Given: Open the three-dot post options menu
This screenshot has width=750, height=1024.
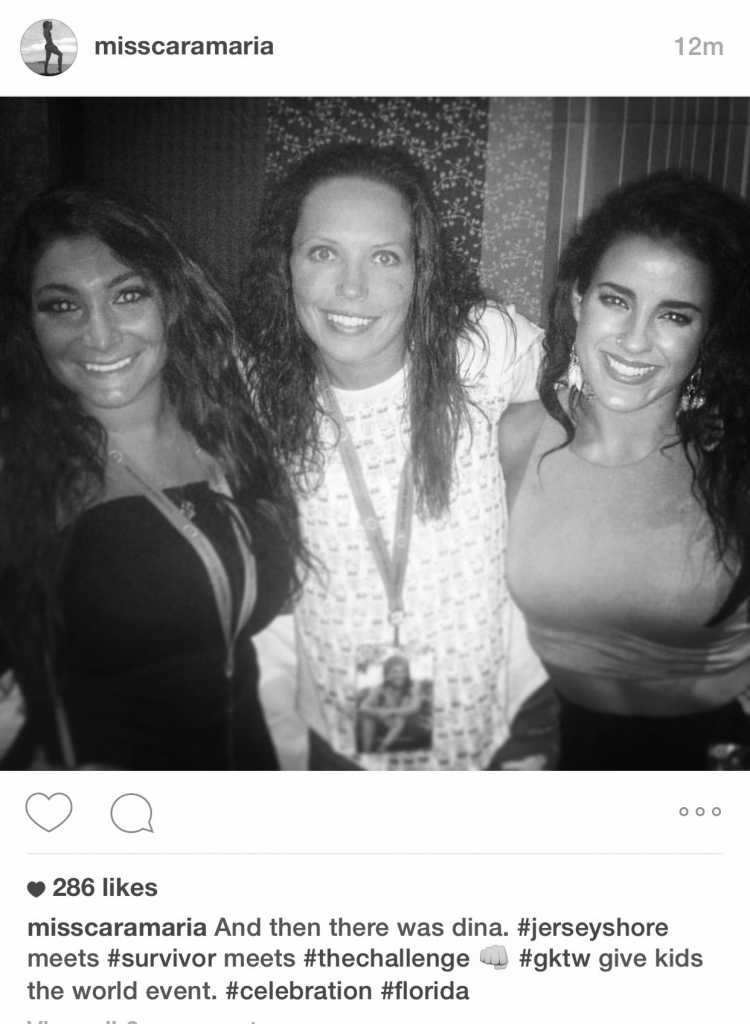Looking at the screenshot, I should tap(699, 811).
